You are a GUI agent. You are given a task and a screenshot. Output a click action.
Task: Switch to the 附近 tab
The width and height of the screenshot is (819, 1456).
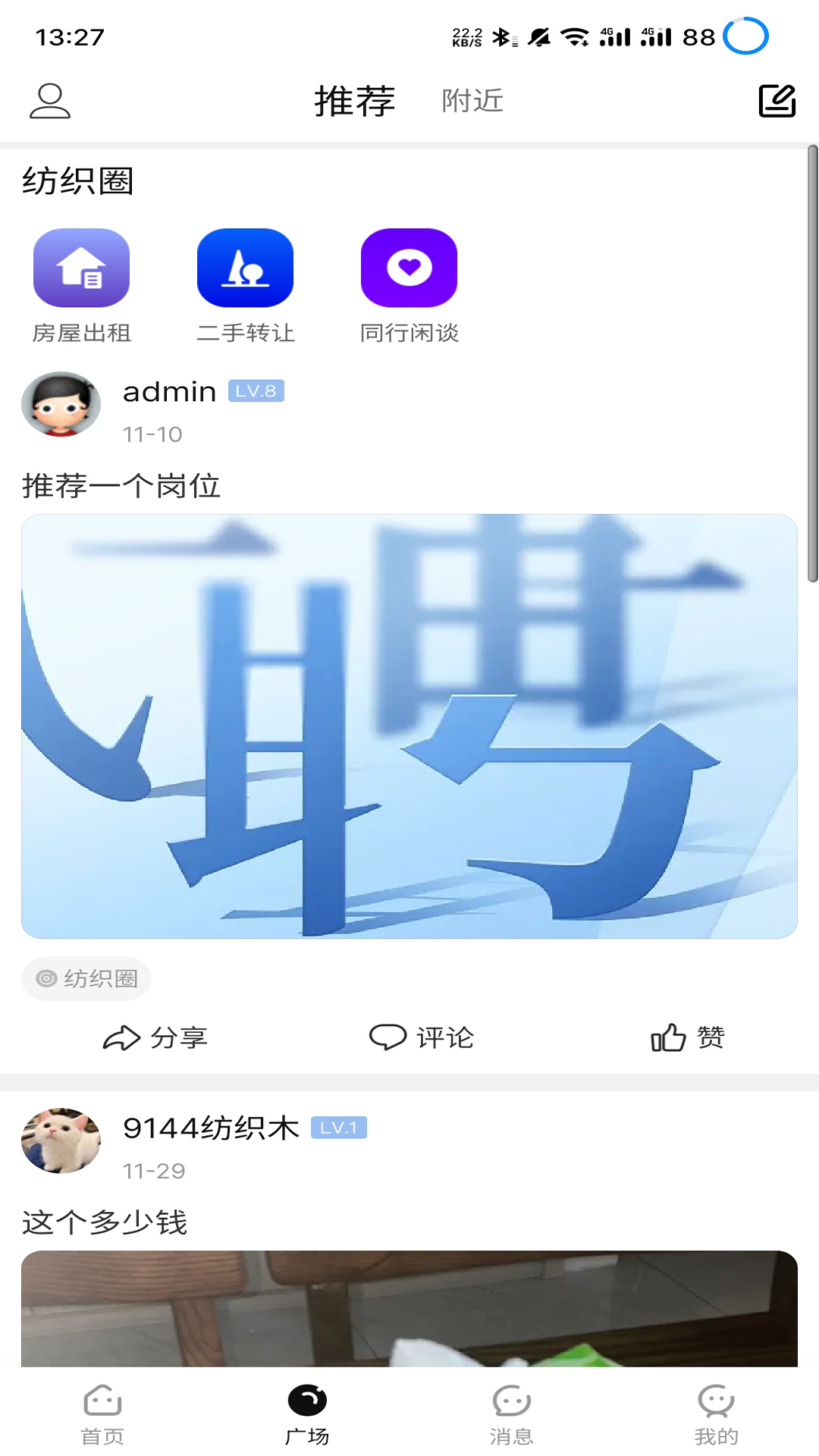point(472,101)
